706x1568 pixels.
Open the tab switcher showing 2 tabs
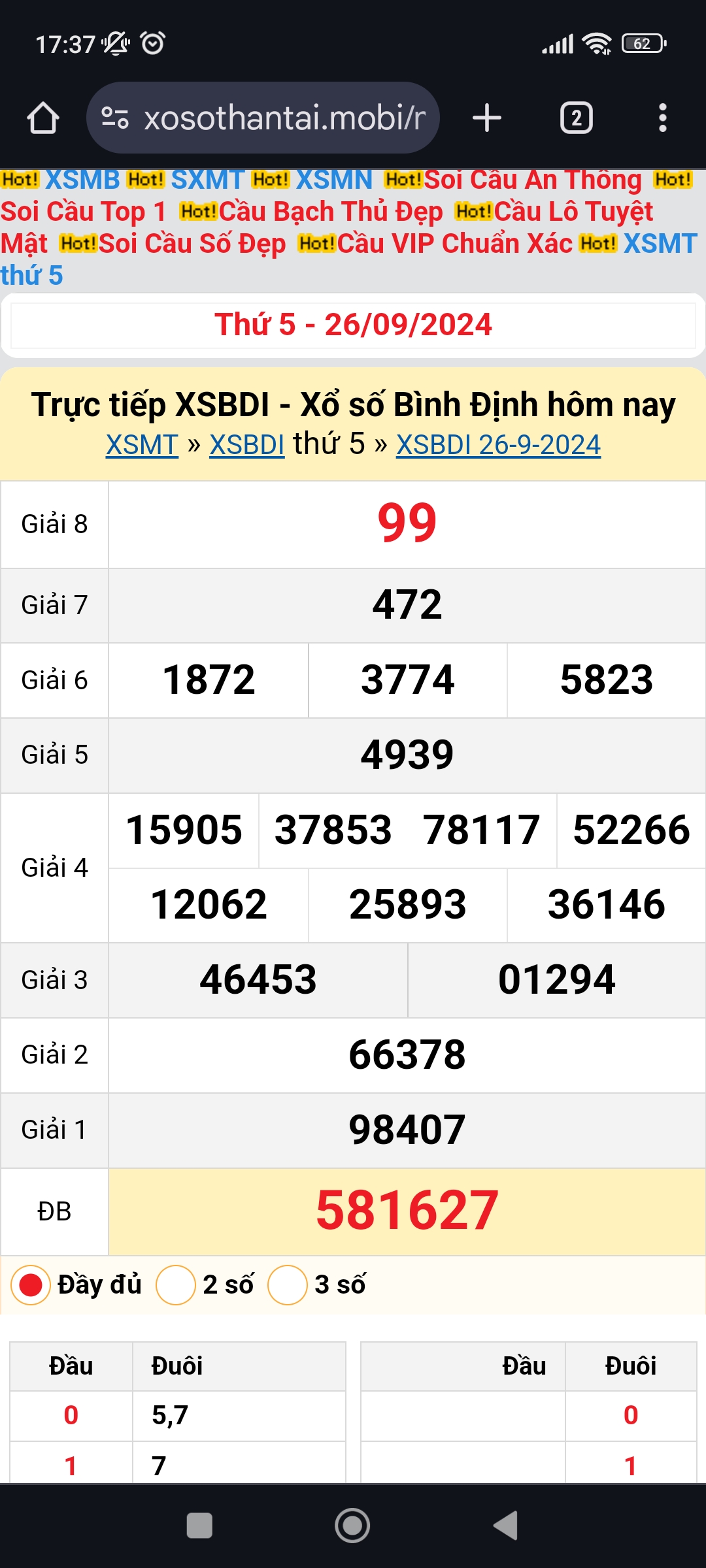coord(576,118)
